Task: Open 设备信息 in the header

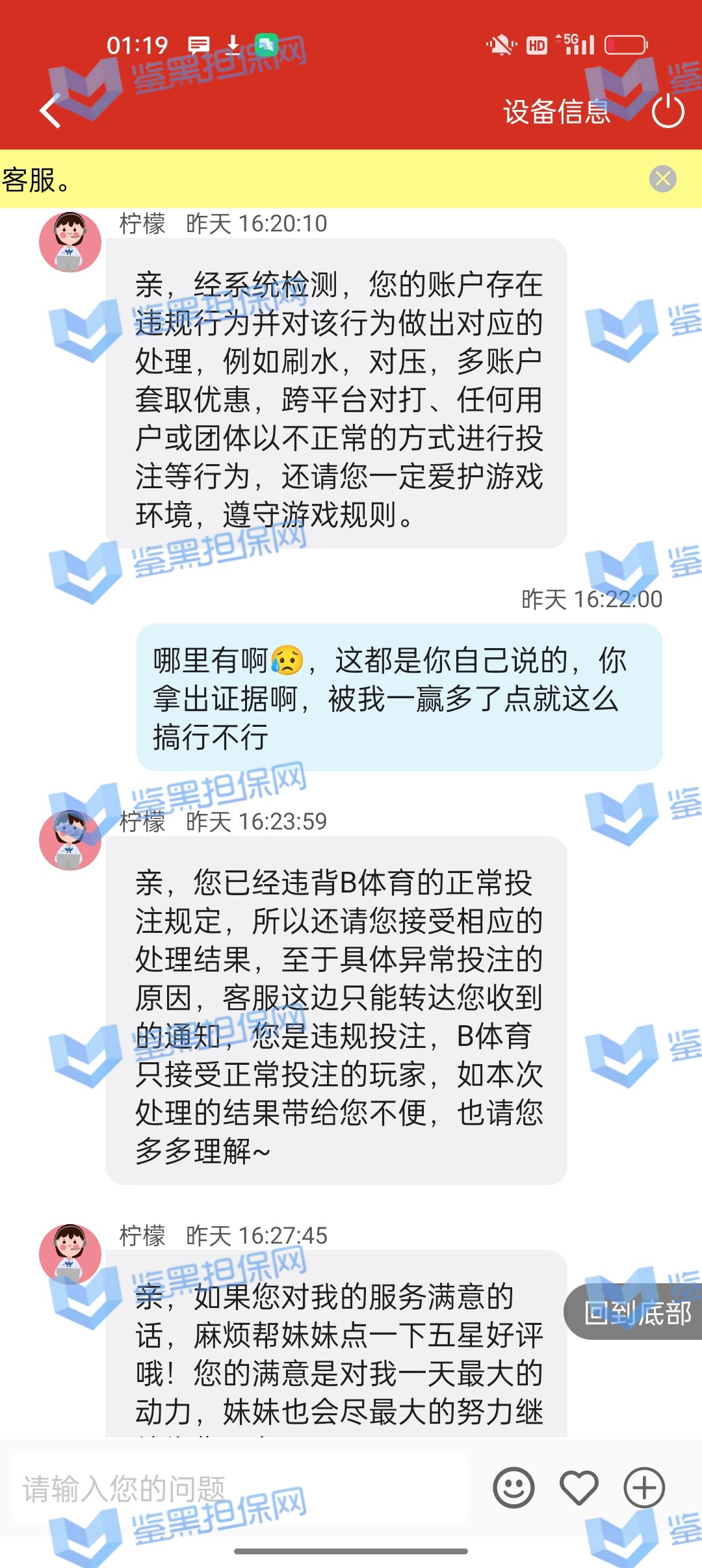Action: point(556,112)
